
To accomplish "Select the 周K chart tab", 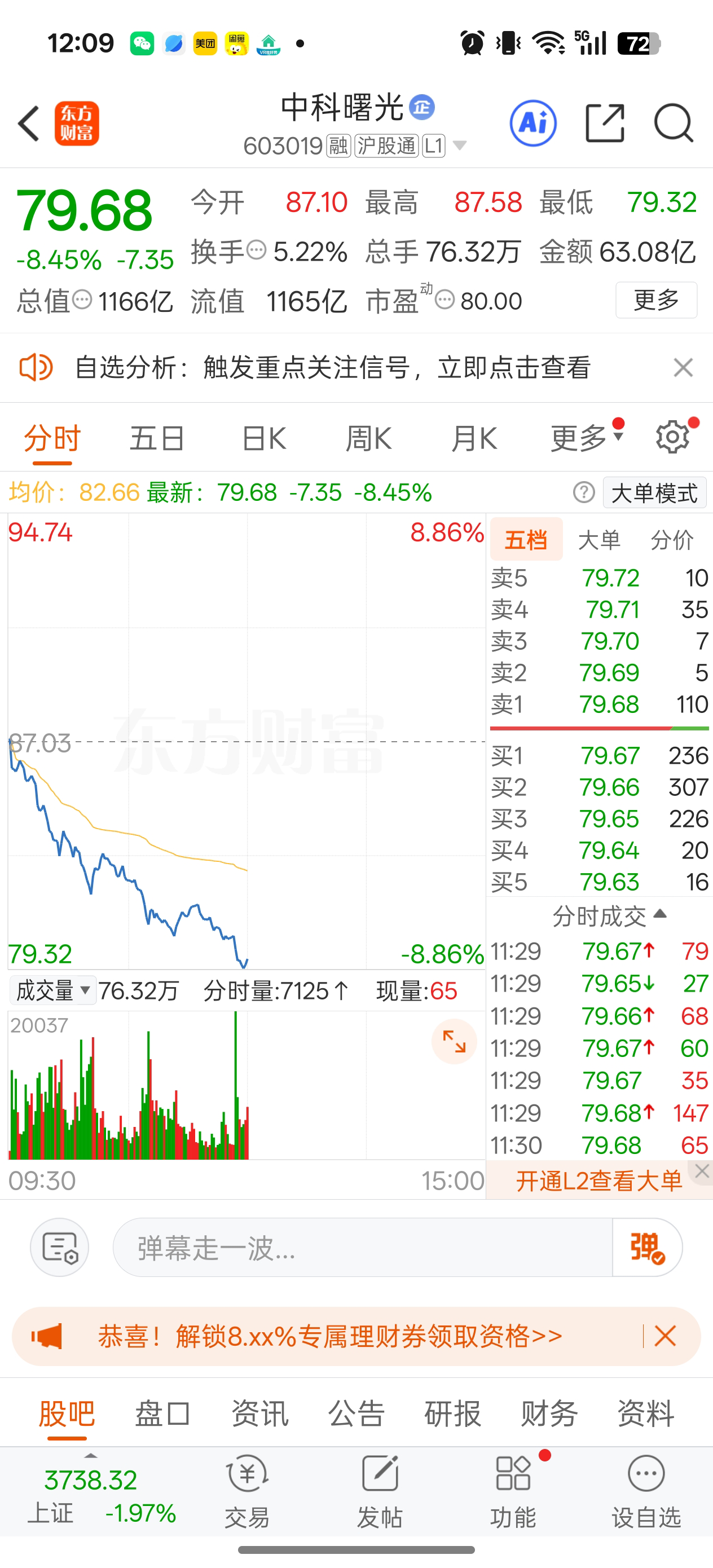I will (x=368, y=438).
